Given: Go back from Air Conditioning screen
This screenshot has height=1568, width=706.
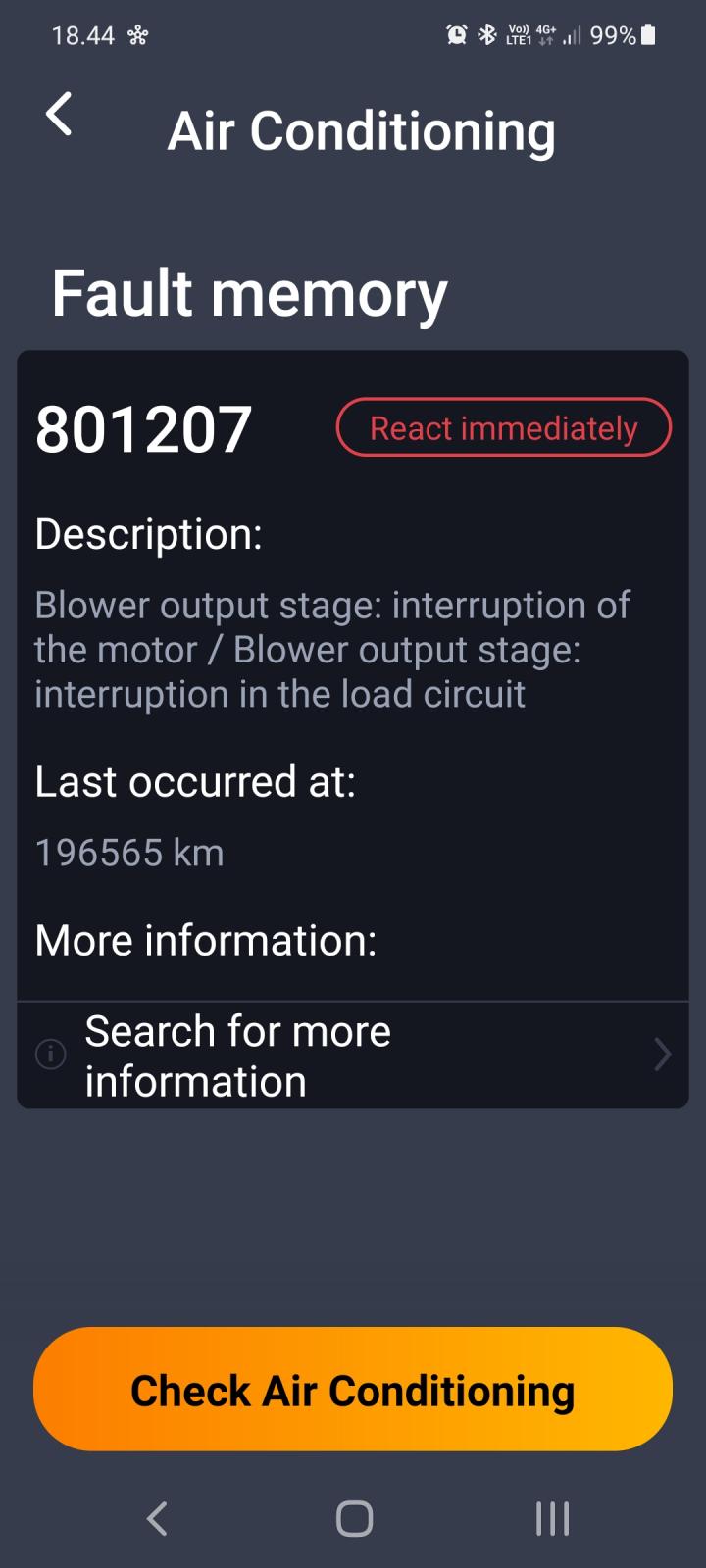Looking at the screenshot, I should [x=60, y=115].
